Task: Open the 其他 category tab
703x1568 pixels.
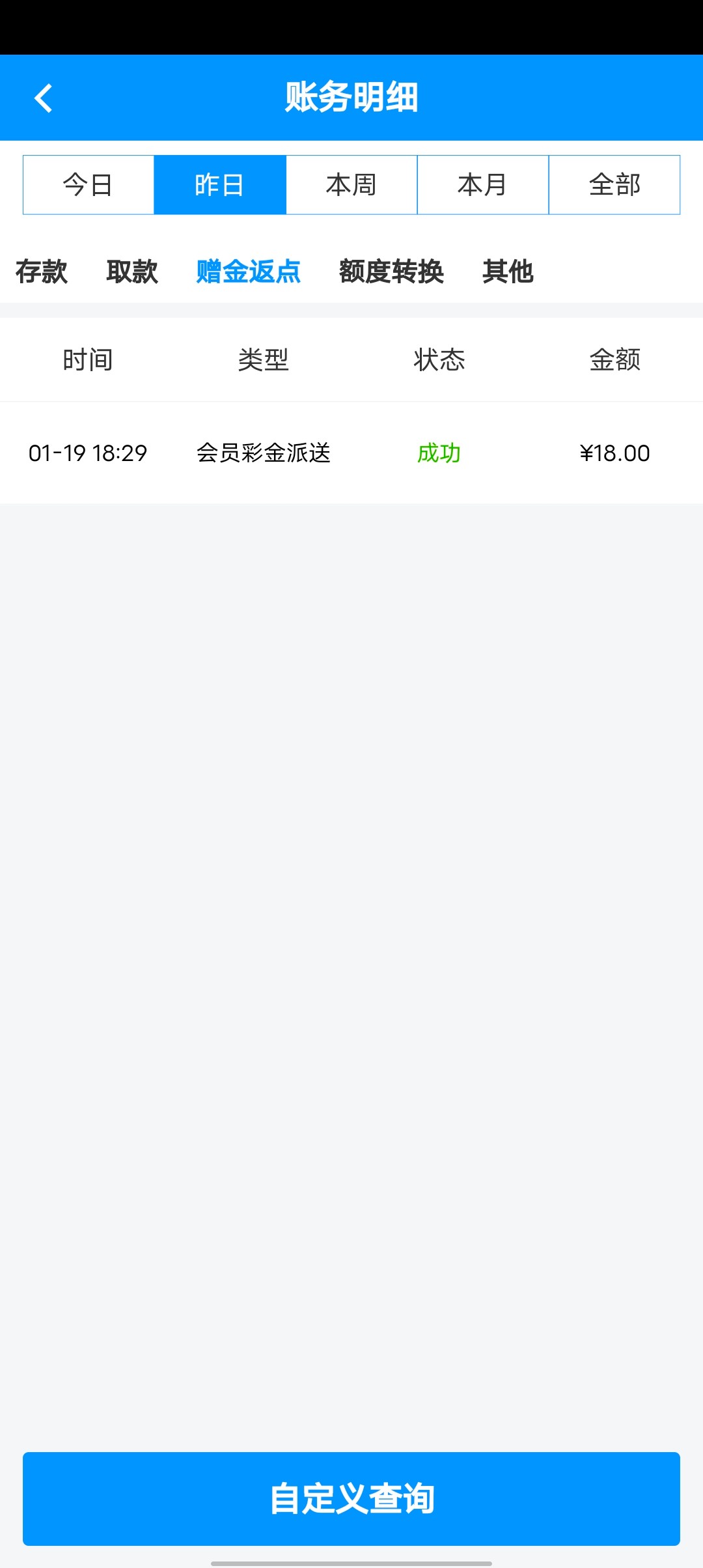Action: [508, 272]
